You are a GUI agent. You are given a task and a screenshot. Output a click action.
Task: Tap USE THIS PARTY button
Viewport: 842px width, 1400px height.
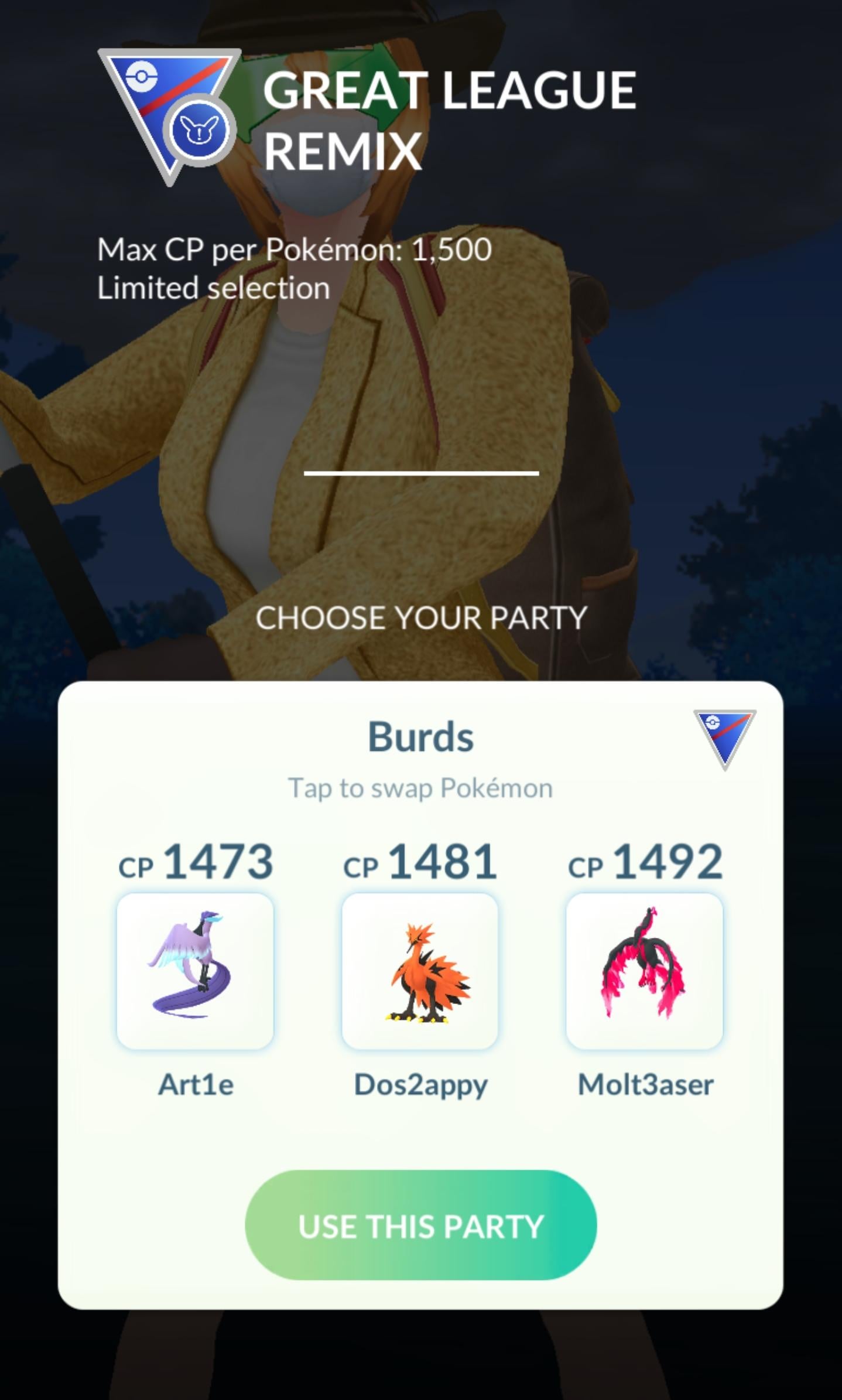420,1225
